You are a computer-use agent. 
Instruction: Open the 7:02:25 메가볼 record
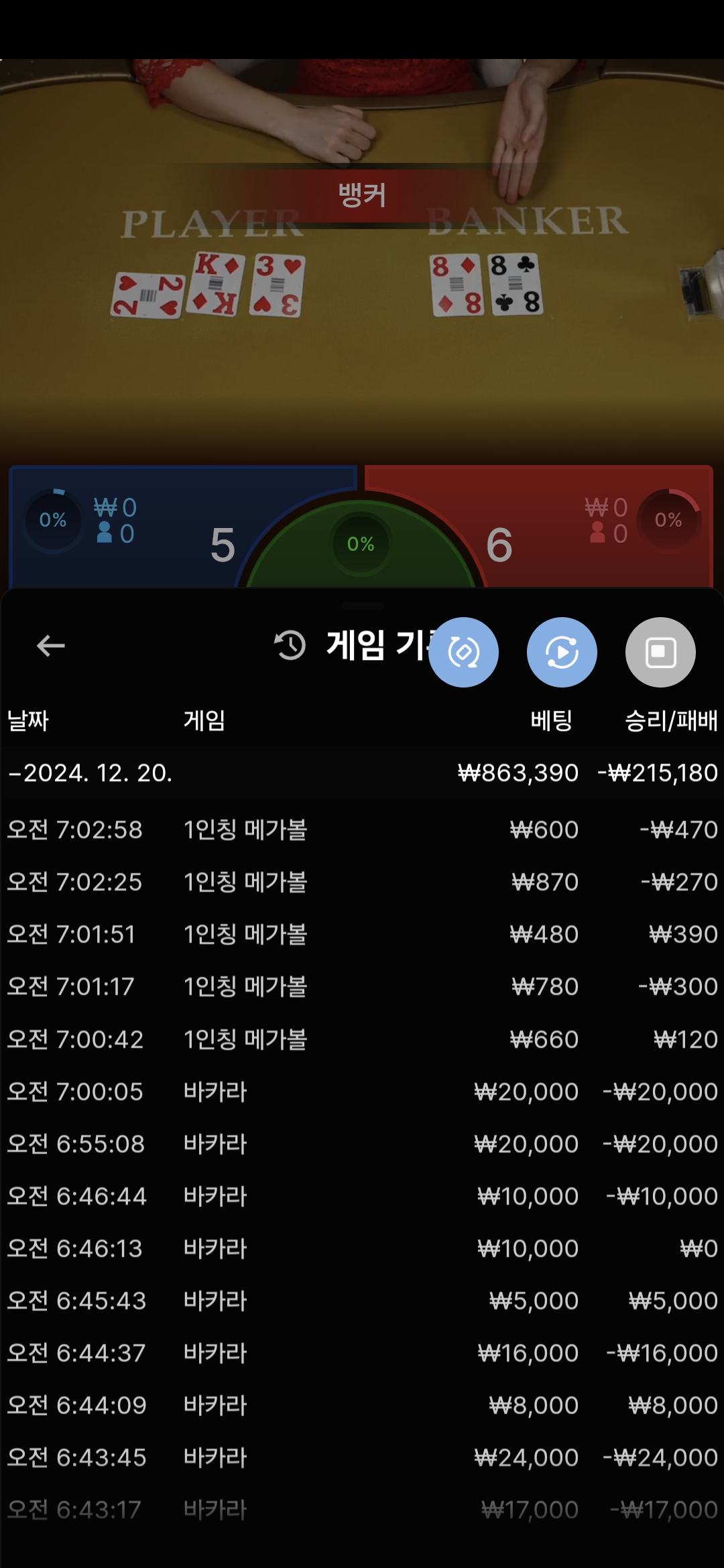tap(362, 882)
